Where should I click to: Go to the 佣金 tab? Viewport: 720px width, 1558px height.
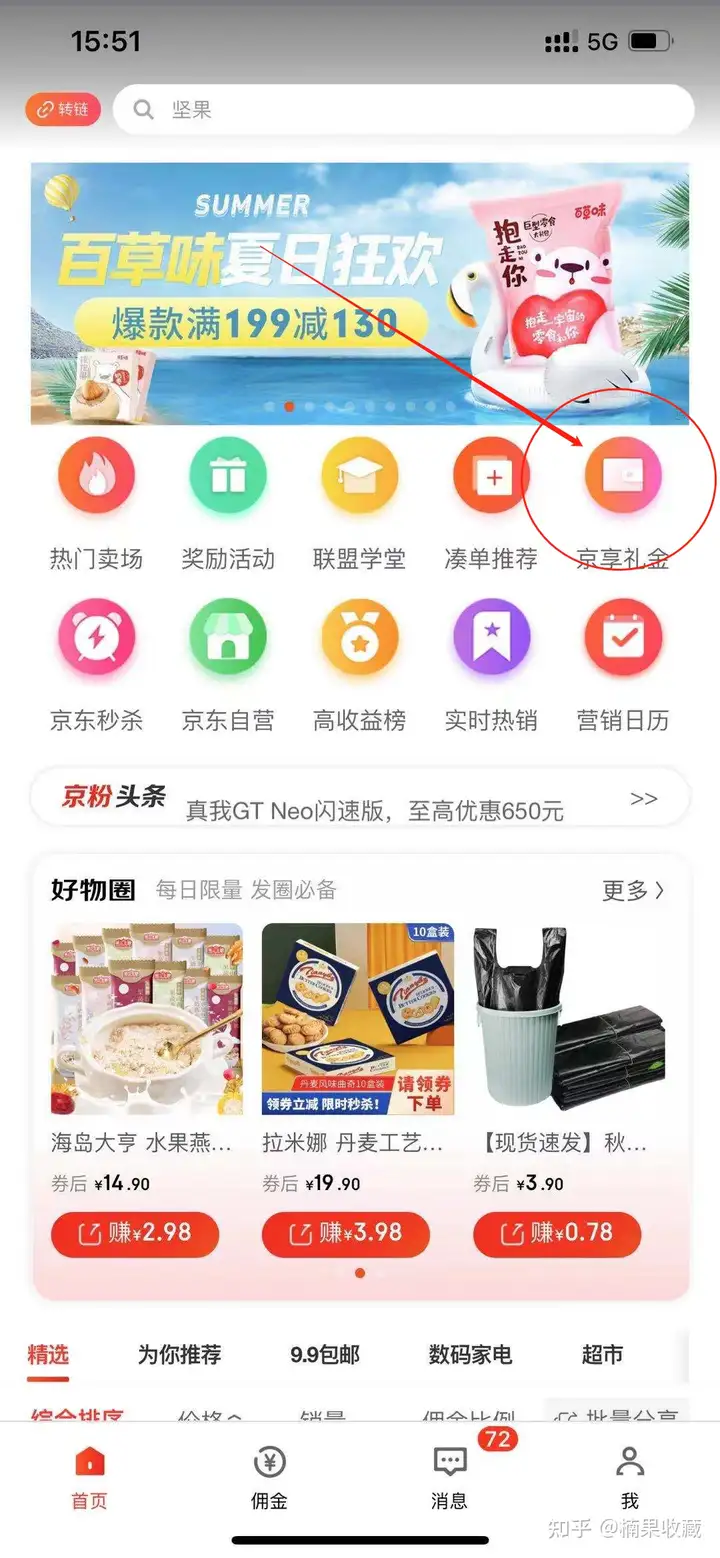269,1476
